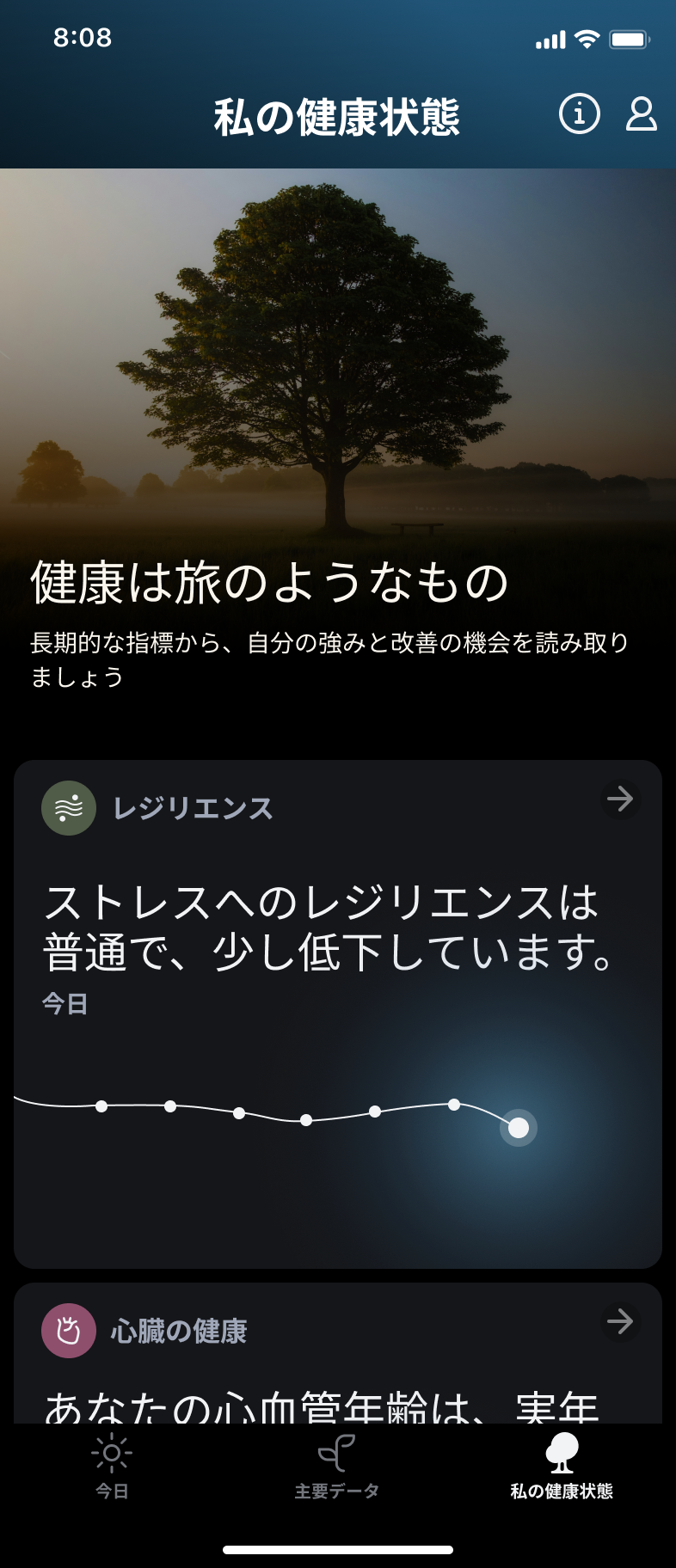Open the info icon in header
The image size is (676, 1568).
tap(579, 113)
